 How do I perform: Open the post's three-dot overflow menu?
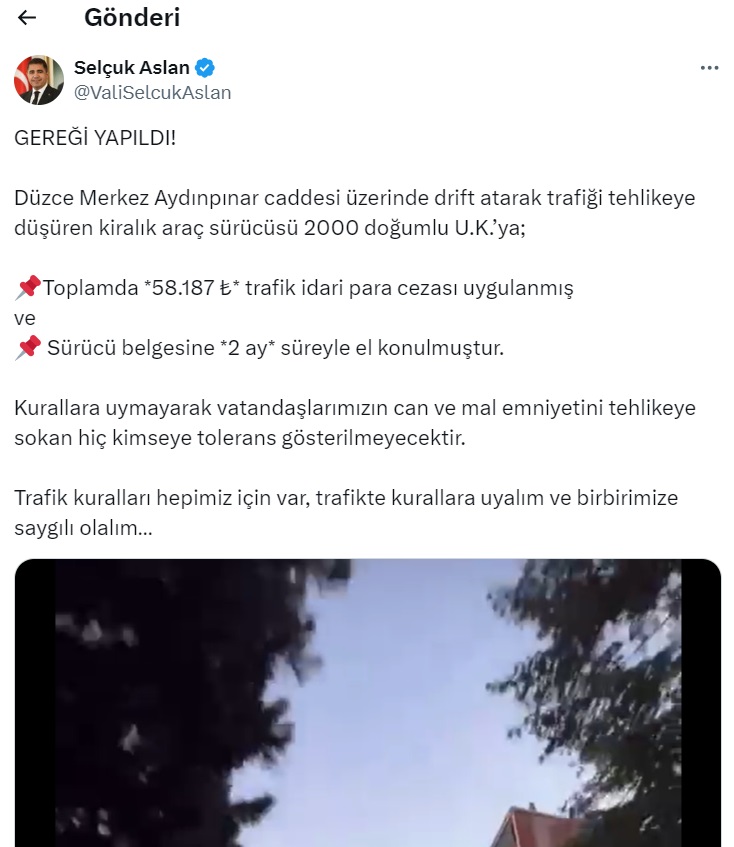(x=709, y=68)
